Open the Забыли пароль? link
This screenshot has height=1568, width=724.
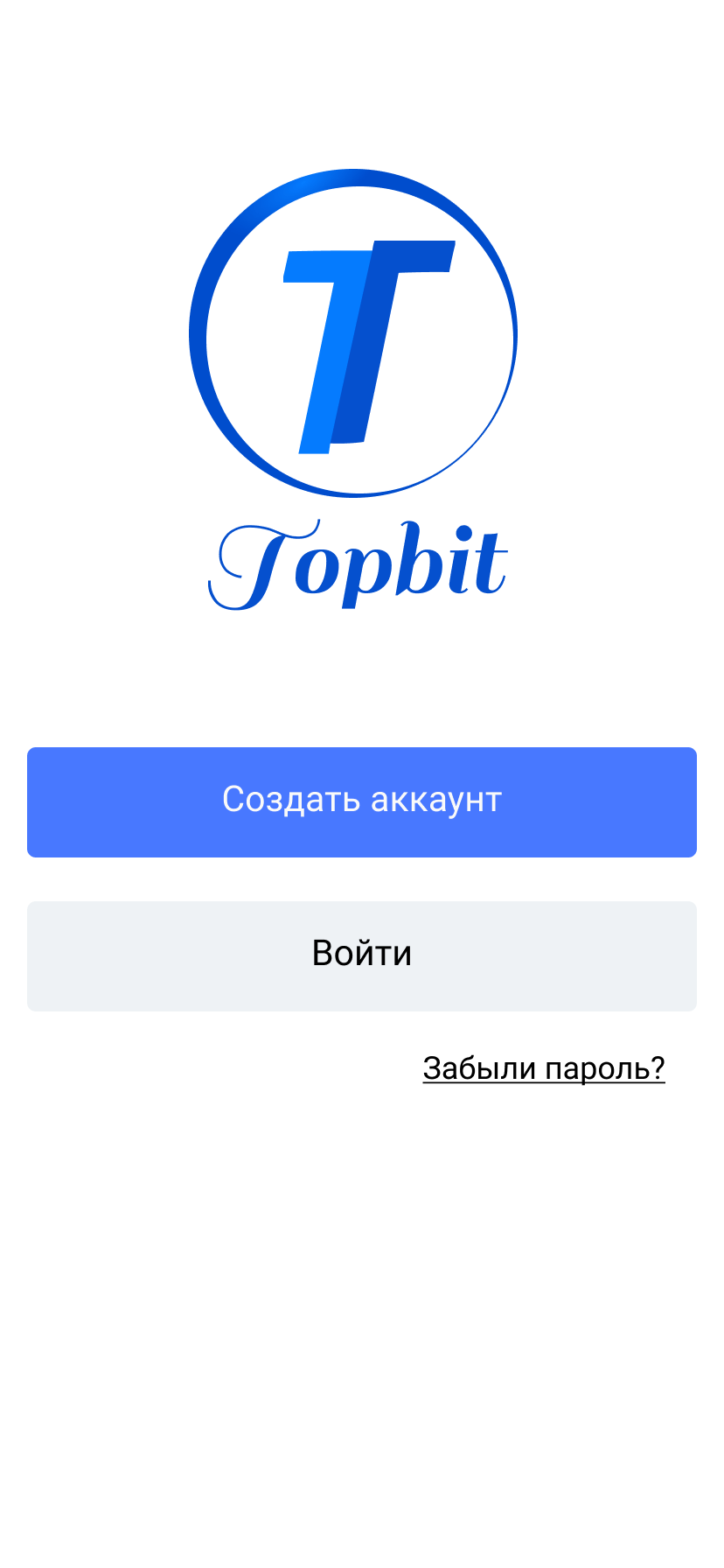pyautogui.click(x=543, y=1068)
